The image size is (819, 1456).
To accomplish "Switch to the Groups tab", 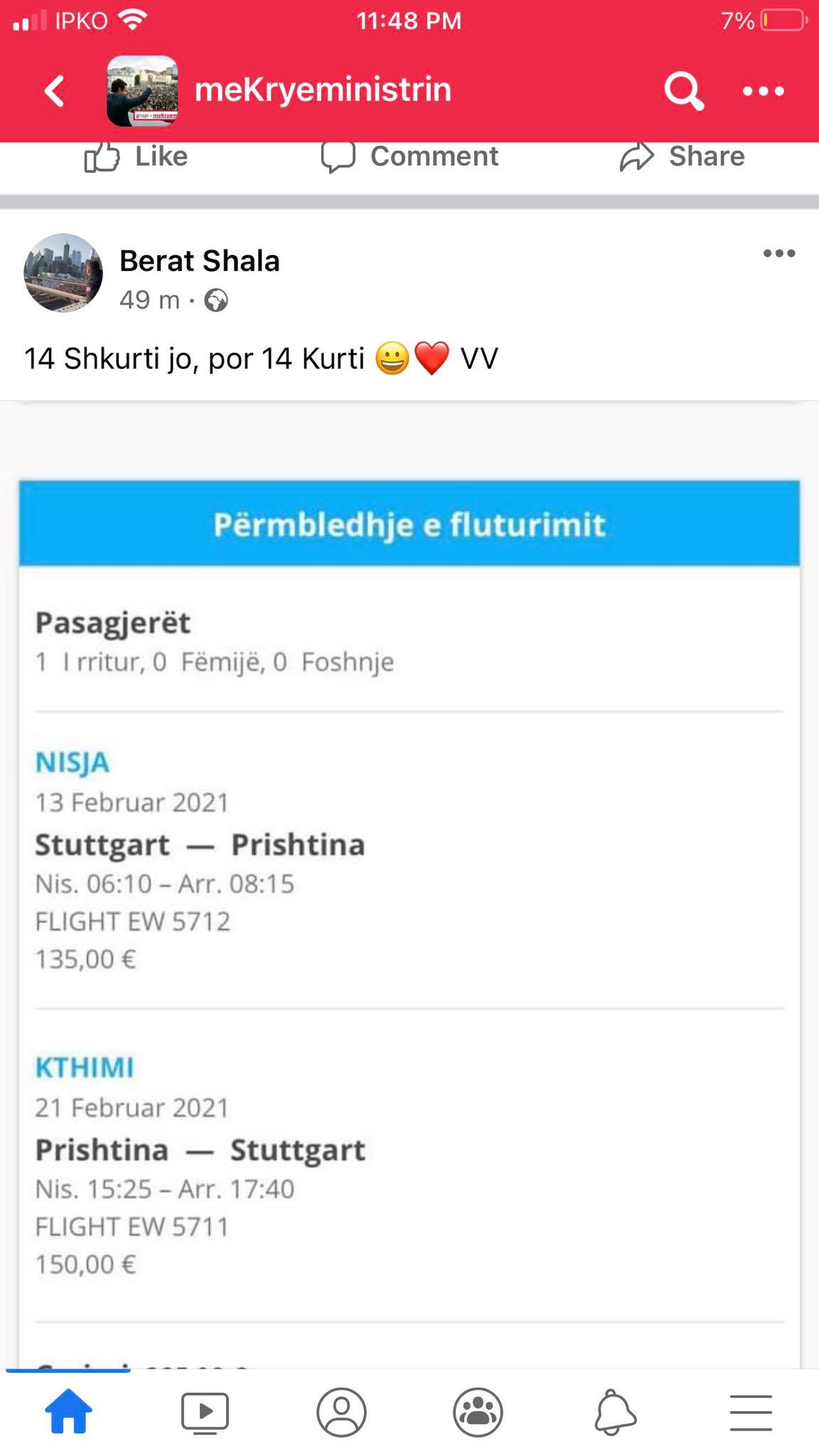I will click(478, 1411).
